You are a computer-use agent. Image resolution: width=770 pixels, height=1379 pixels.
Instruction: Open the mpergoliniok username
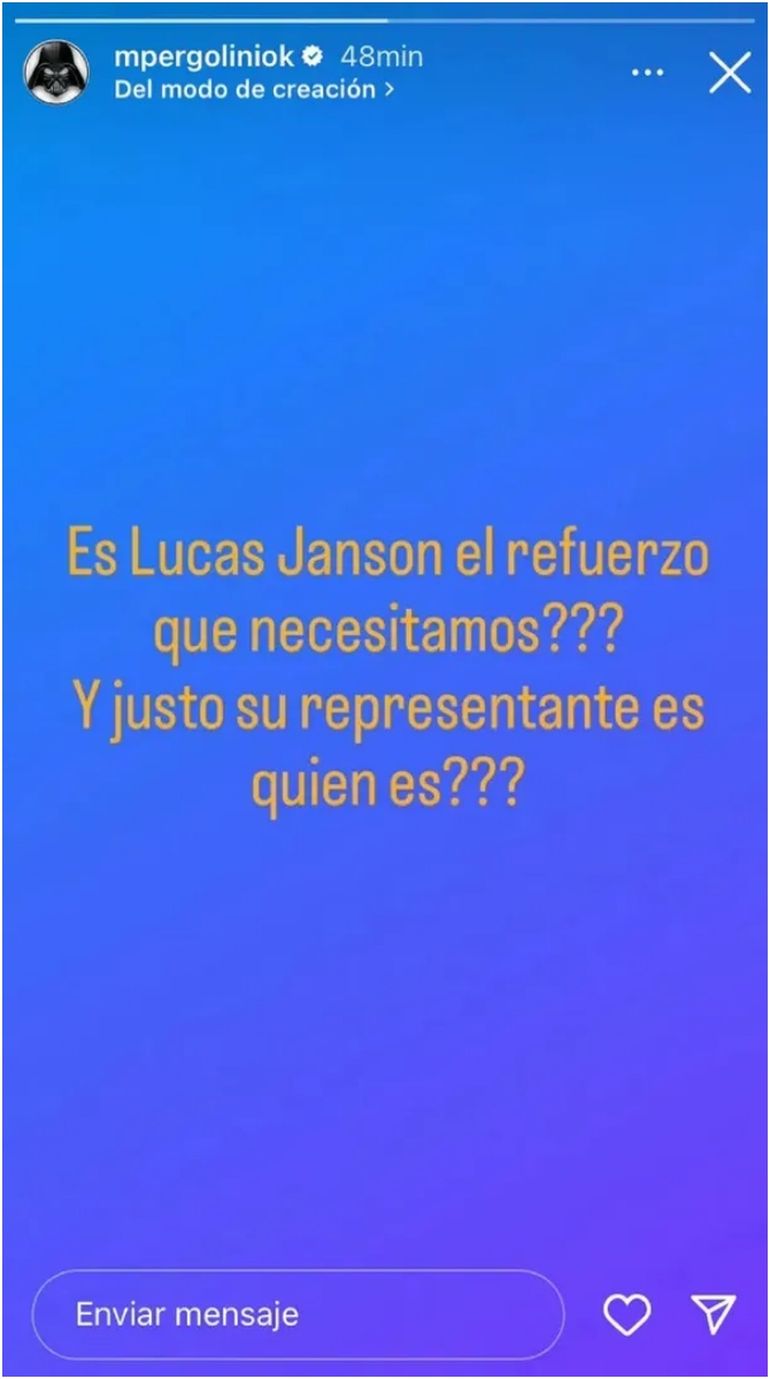tap(204, 57)
